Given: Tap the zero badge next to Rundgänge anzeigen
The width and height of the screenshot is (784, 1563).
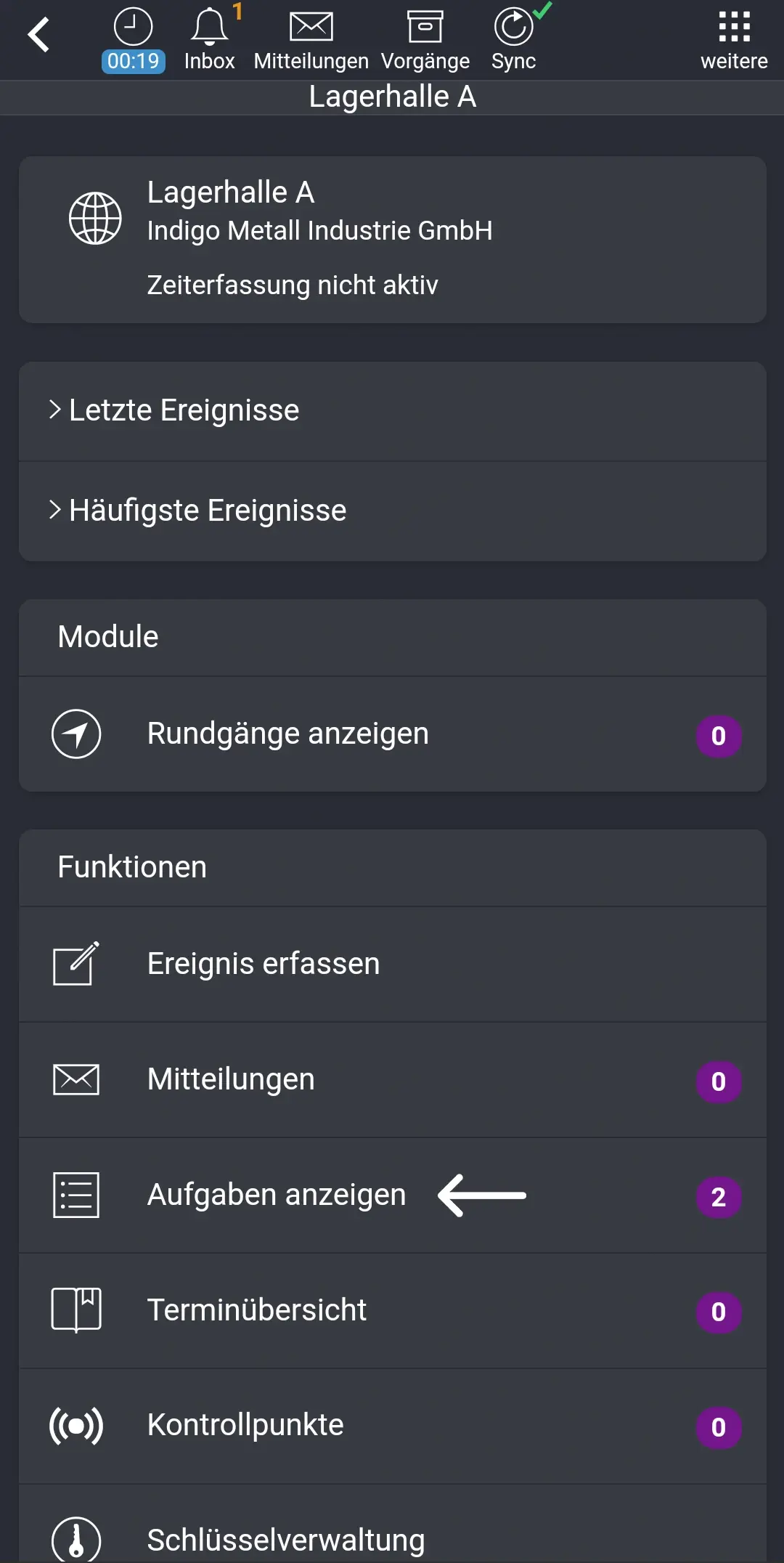Looking at the screenshot, I should click(718, 736).
